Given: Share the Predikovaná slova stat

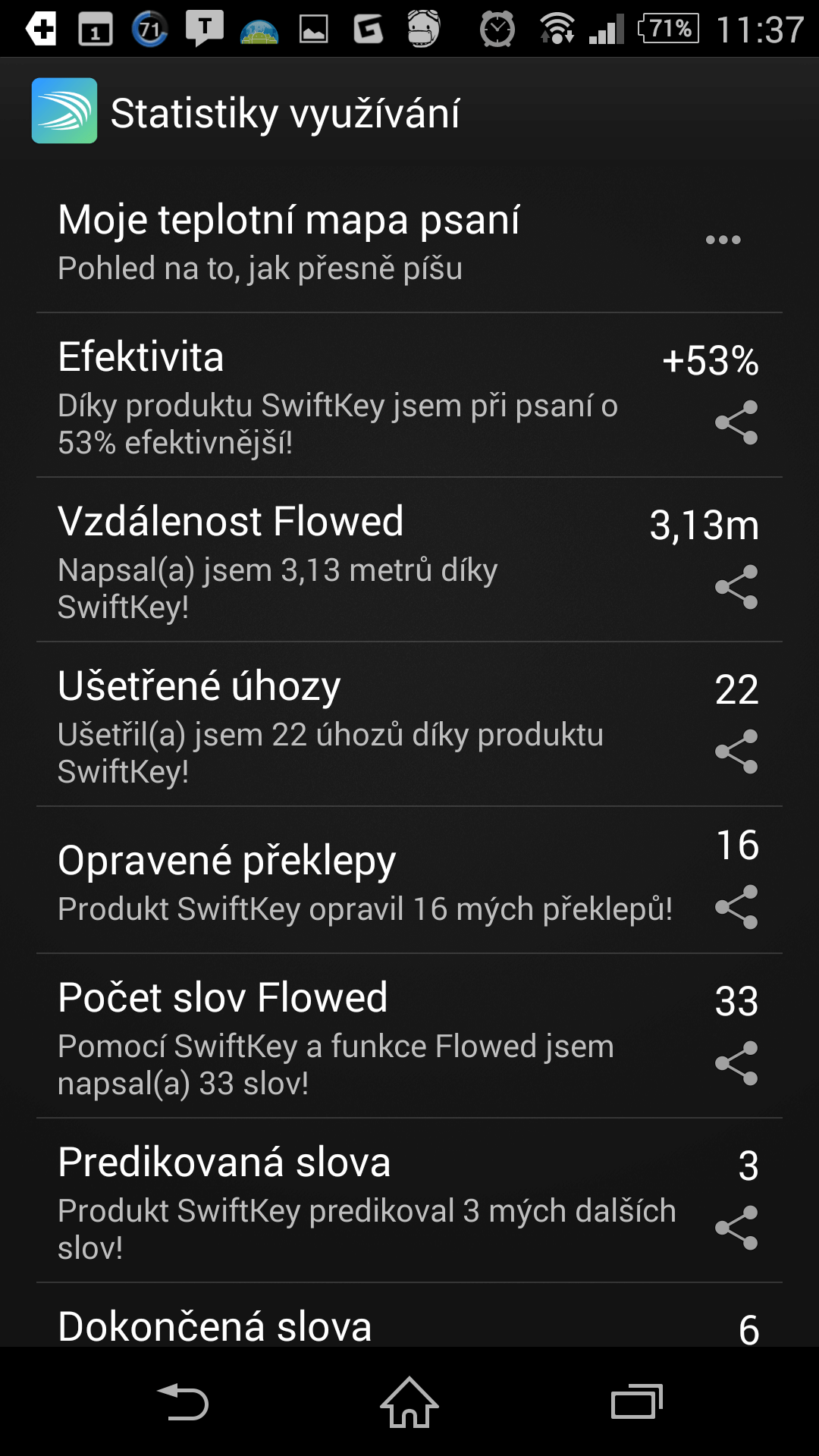Looking at the screenshot, I should [736, 1228].
